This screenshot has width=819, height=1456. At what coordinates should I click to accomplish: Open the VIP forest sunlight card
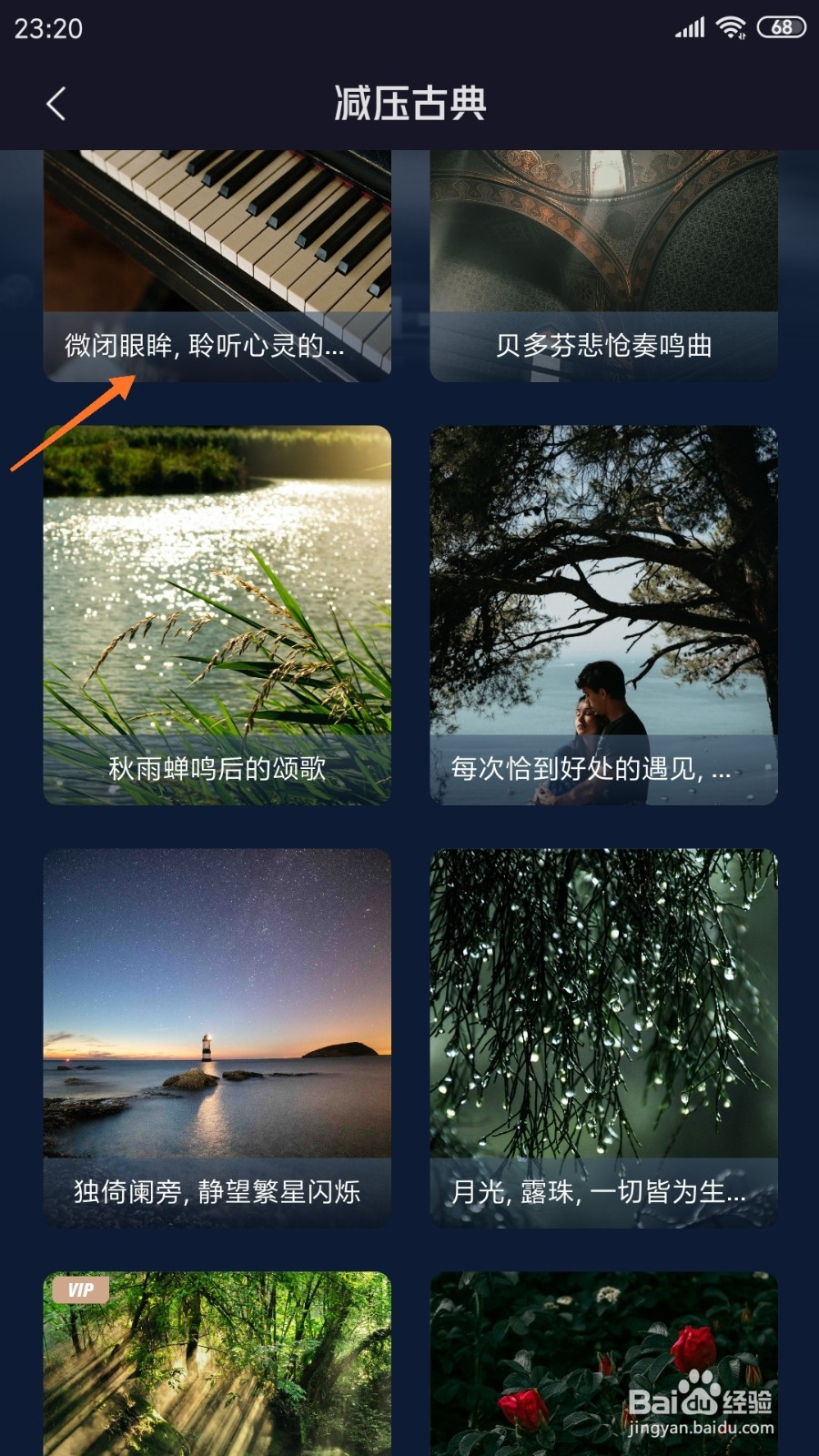coord(217,1363)
